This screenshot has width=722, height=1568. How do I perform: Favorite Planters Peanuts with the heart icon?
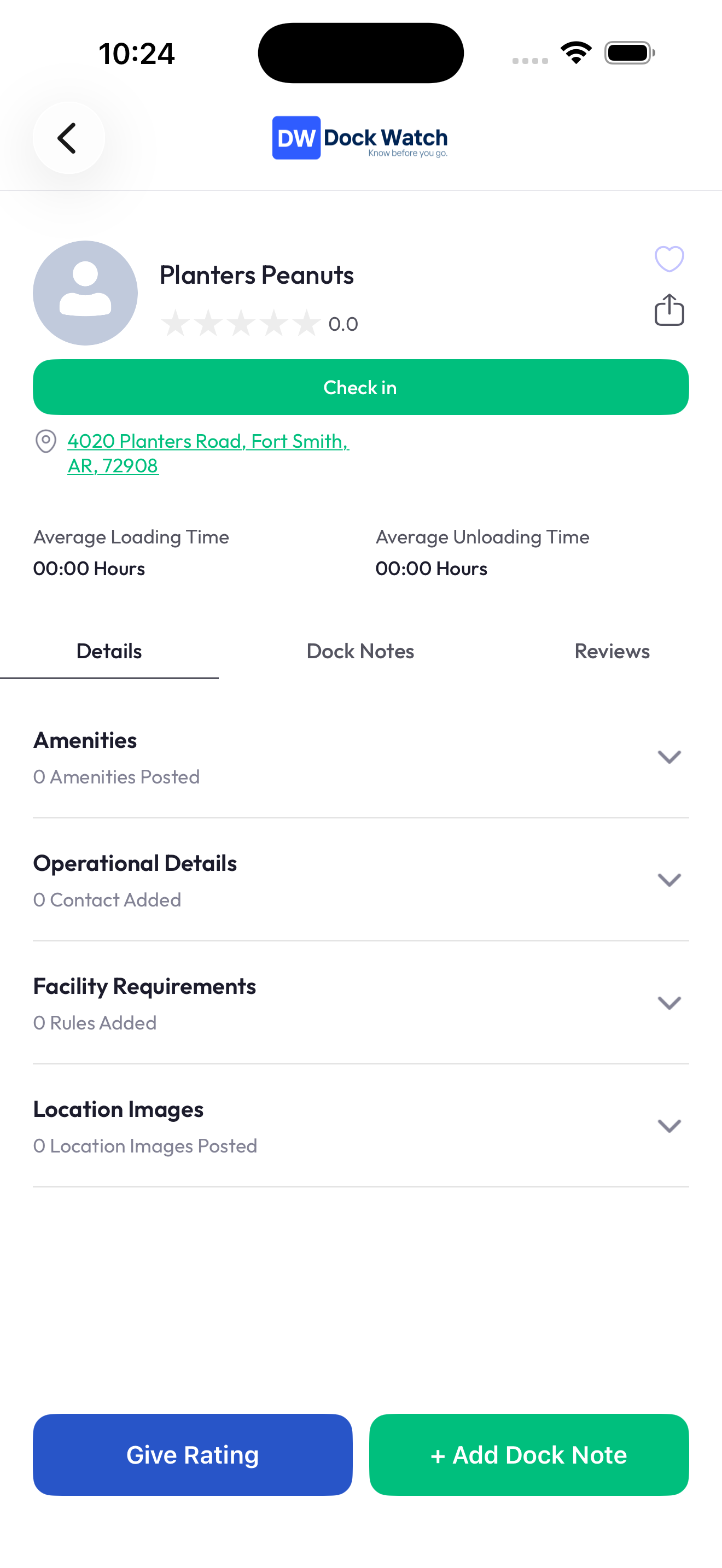(x=668, y=258)
